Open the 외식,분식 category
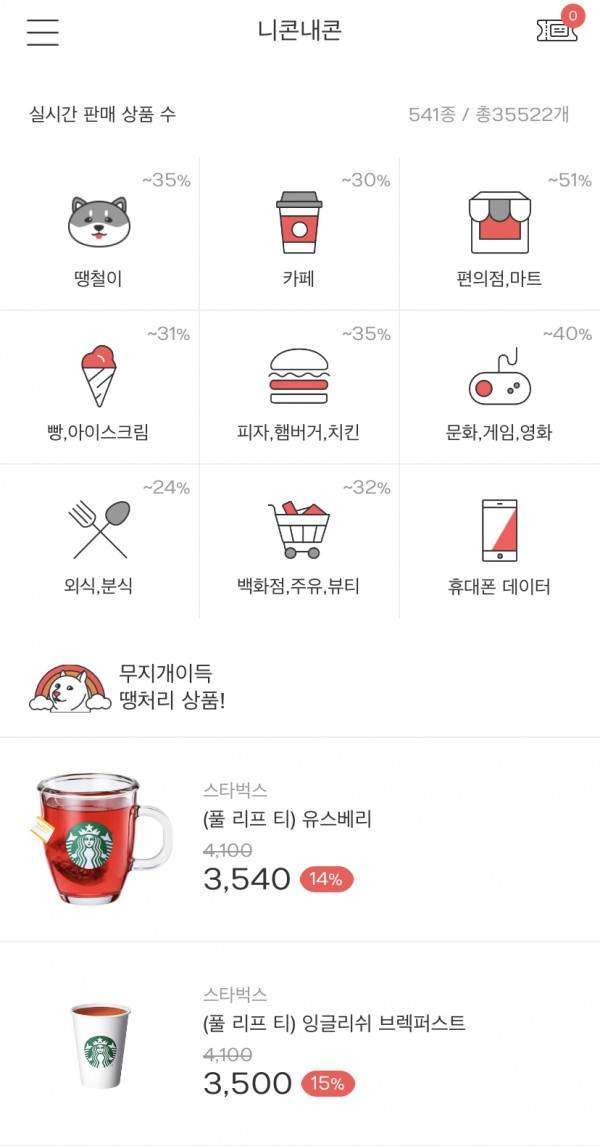Viewport: 600px width, 1146px height. [98, 543]
